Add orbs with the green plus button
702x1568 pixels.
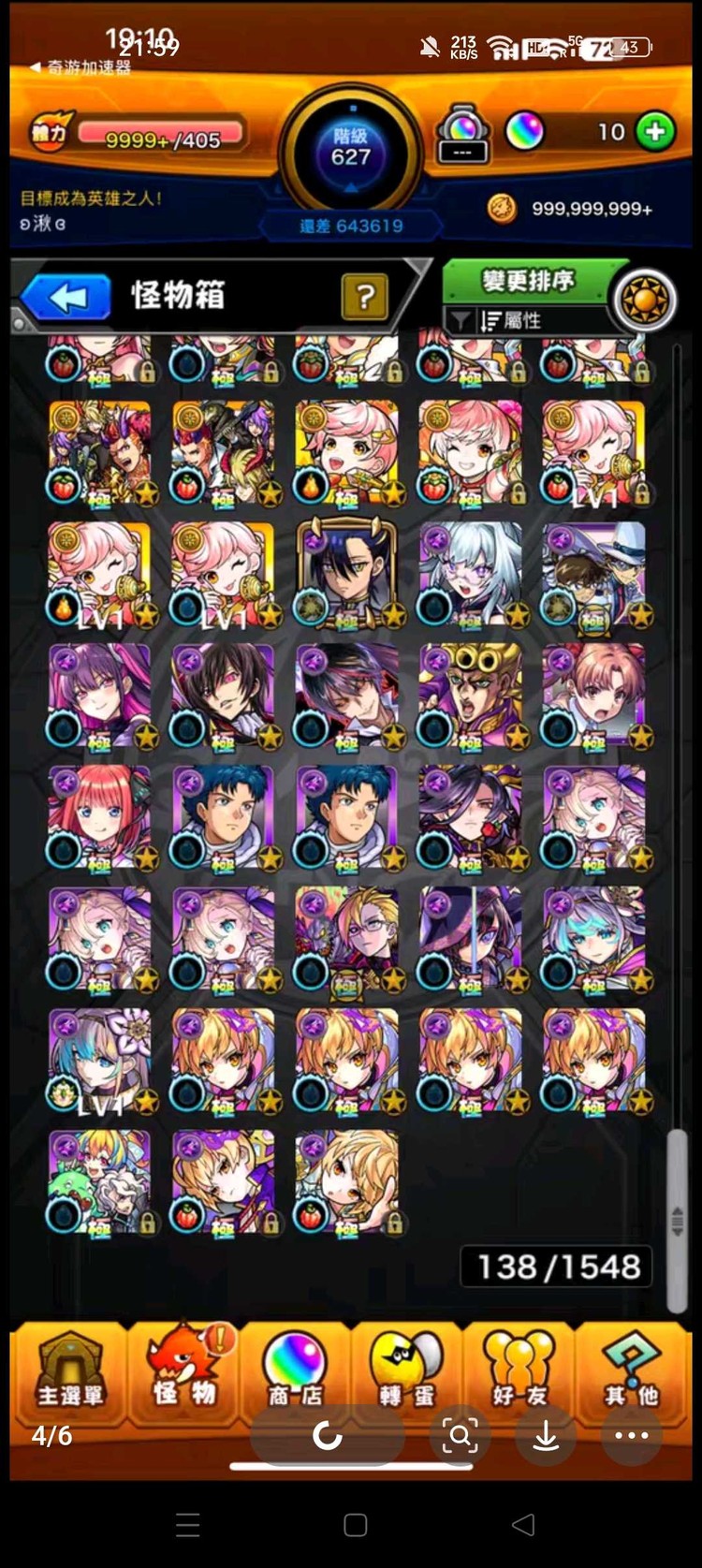tap(655, 132)
